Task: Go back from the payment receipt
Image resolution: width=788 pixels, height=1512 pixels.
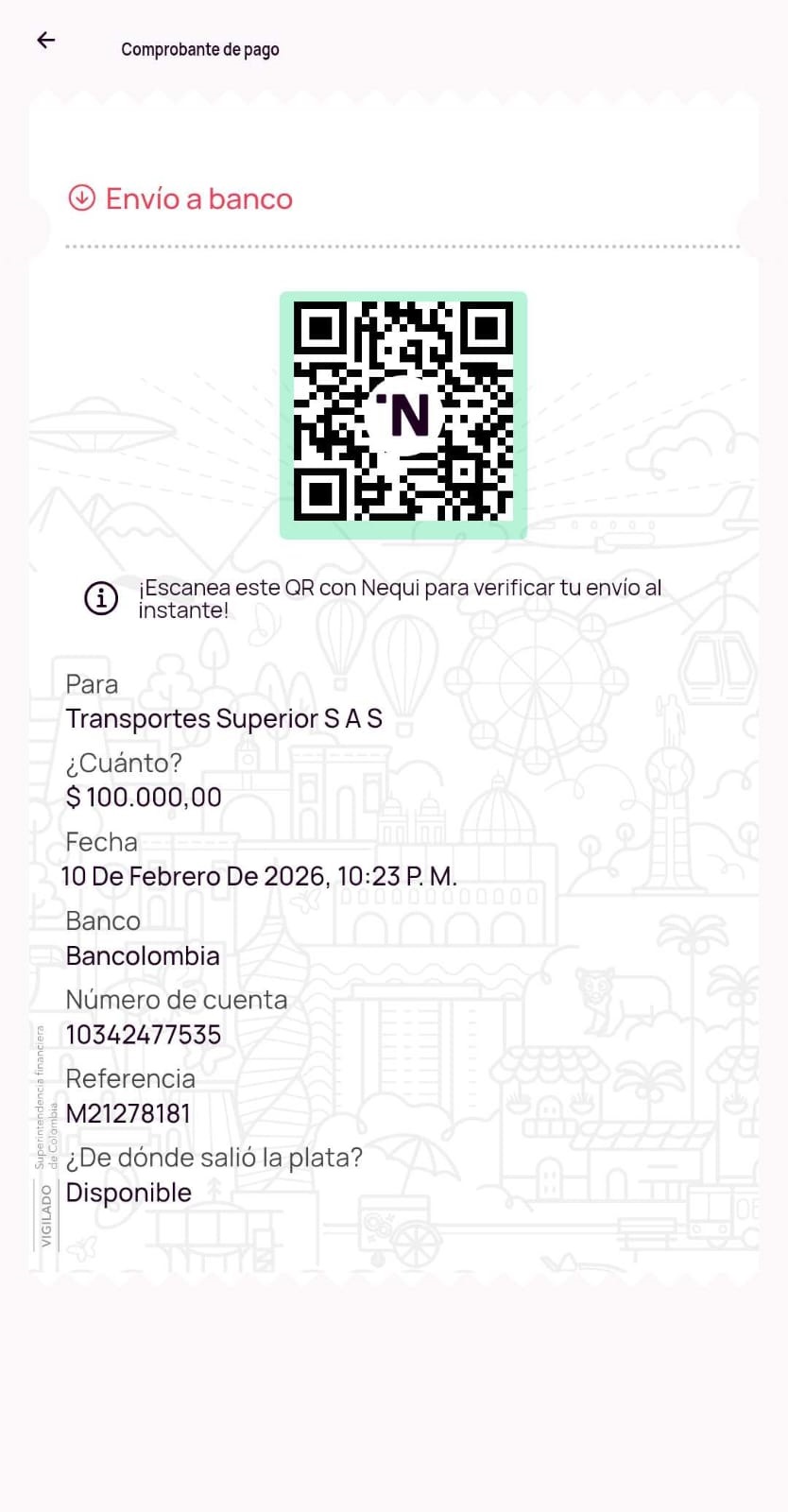Action: coord(46,40)
